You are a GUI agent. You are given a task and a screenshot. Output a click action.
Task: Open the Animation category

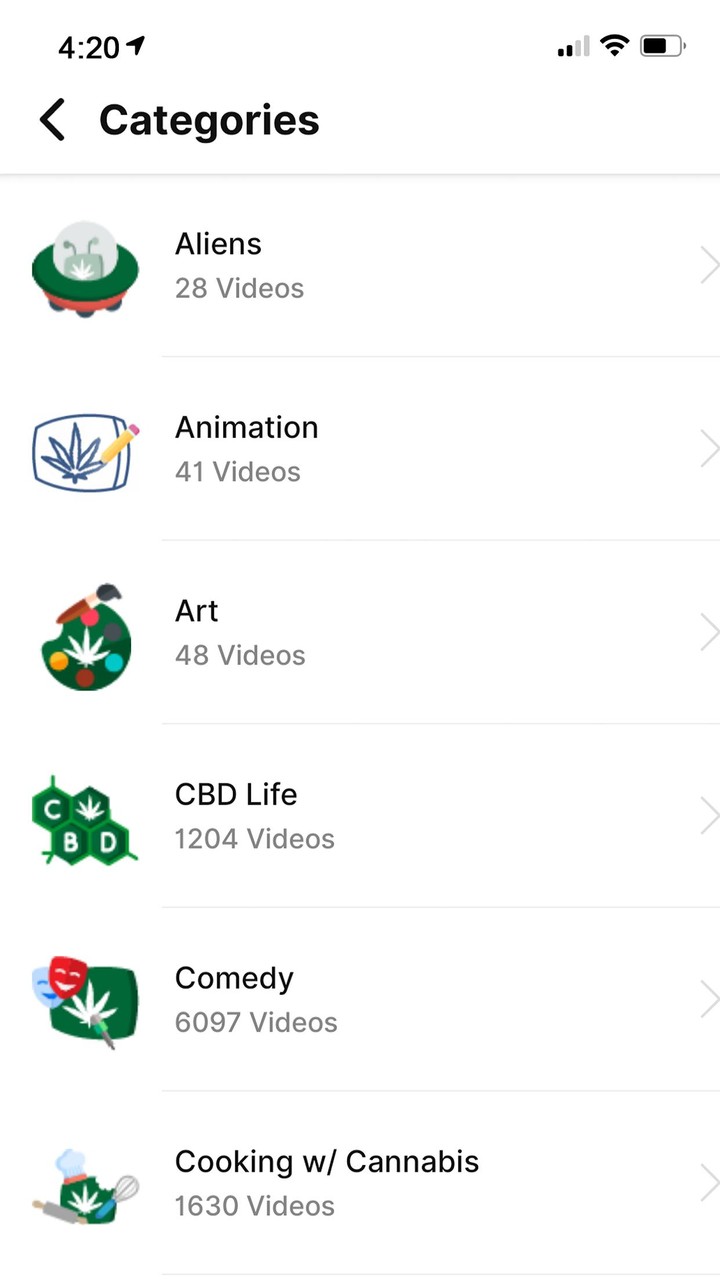pyautogui.click(x=246, y=427)
